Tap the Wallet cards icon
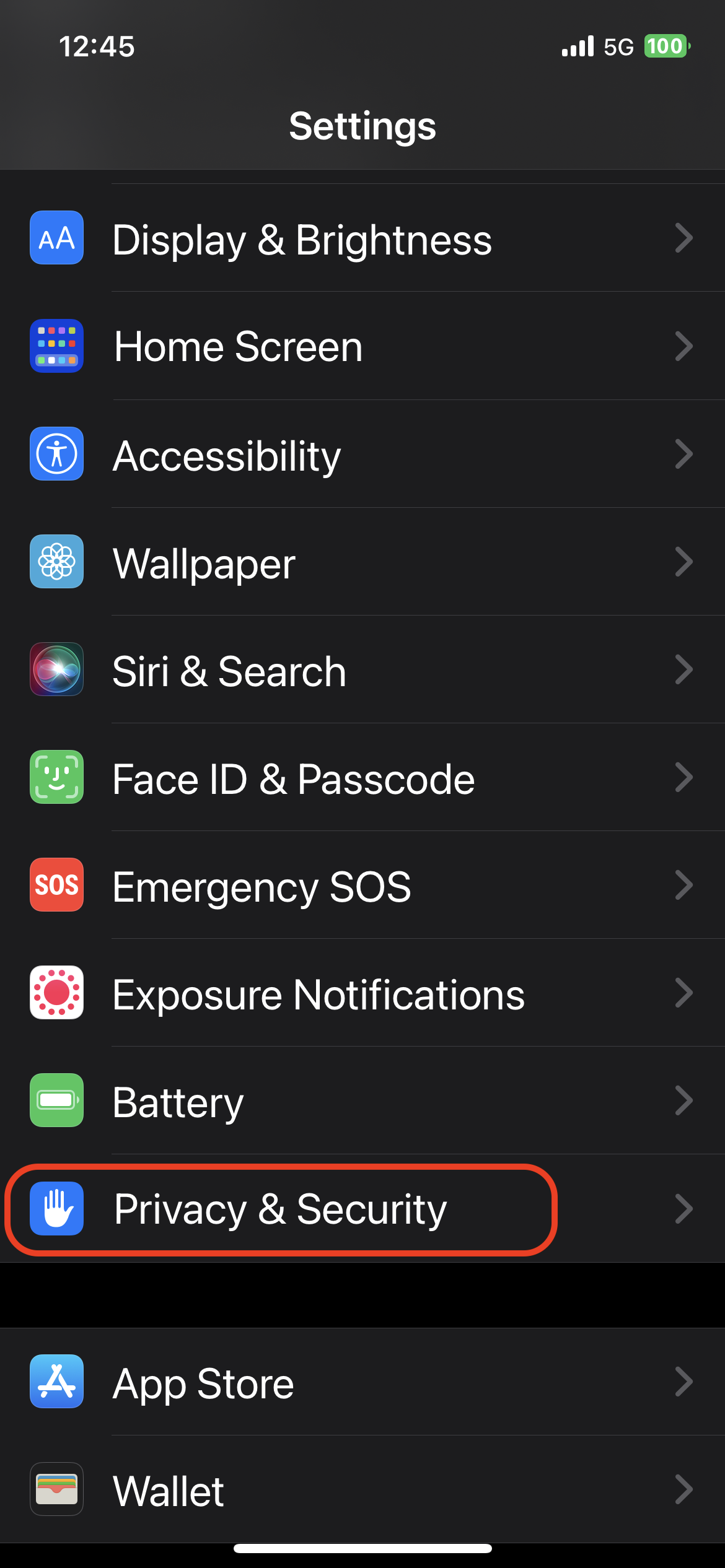This screenshot has width=725, height=1568. point(56,1489)
